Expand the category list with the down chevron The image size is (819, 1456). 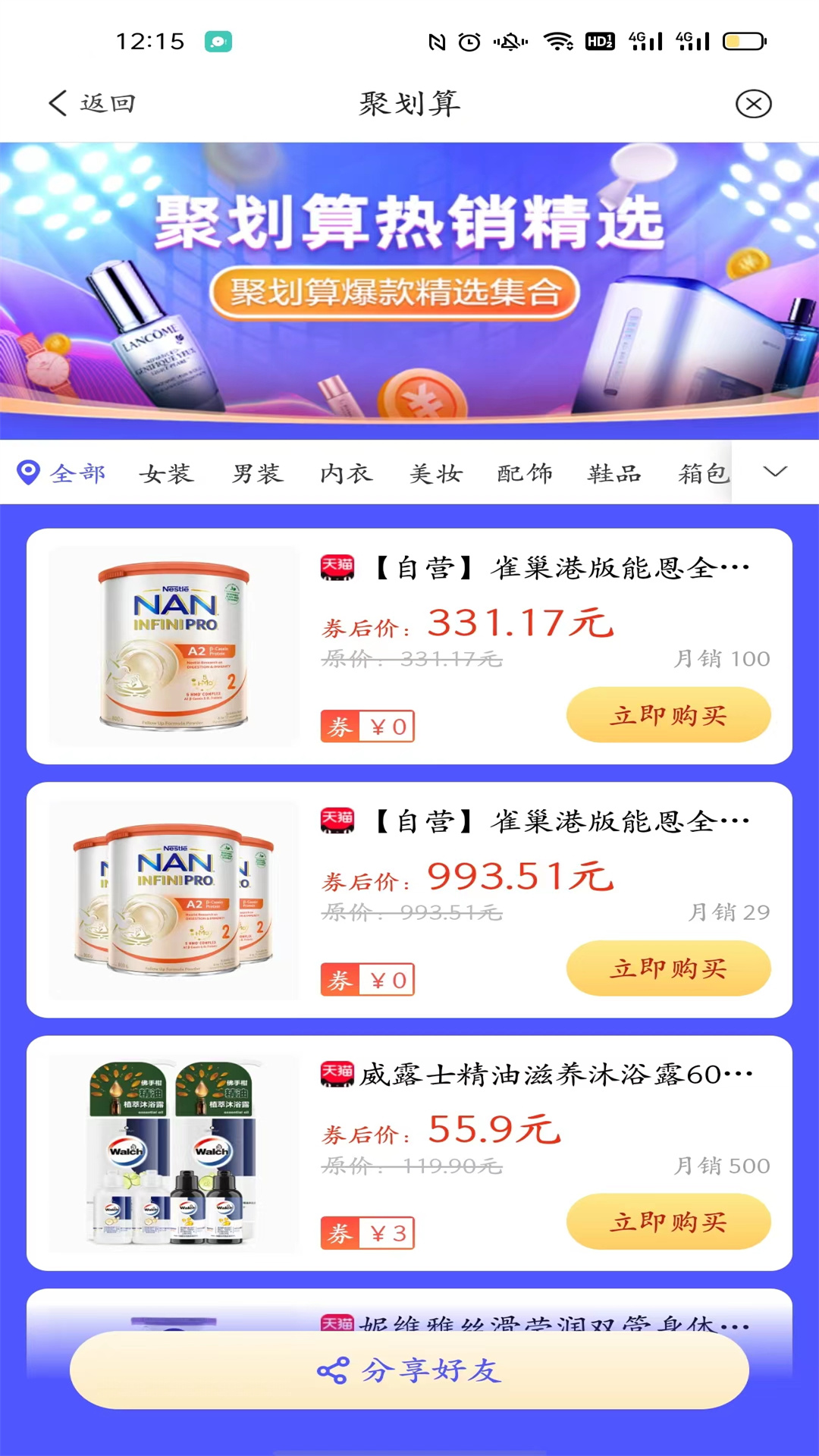coord(773,472)
